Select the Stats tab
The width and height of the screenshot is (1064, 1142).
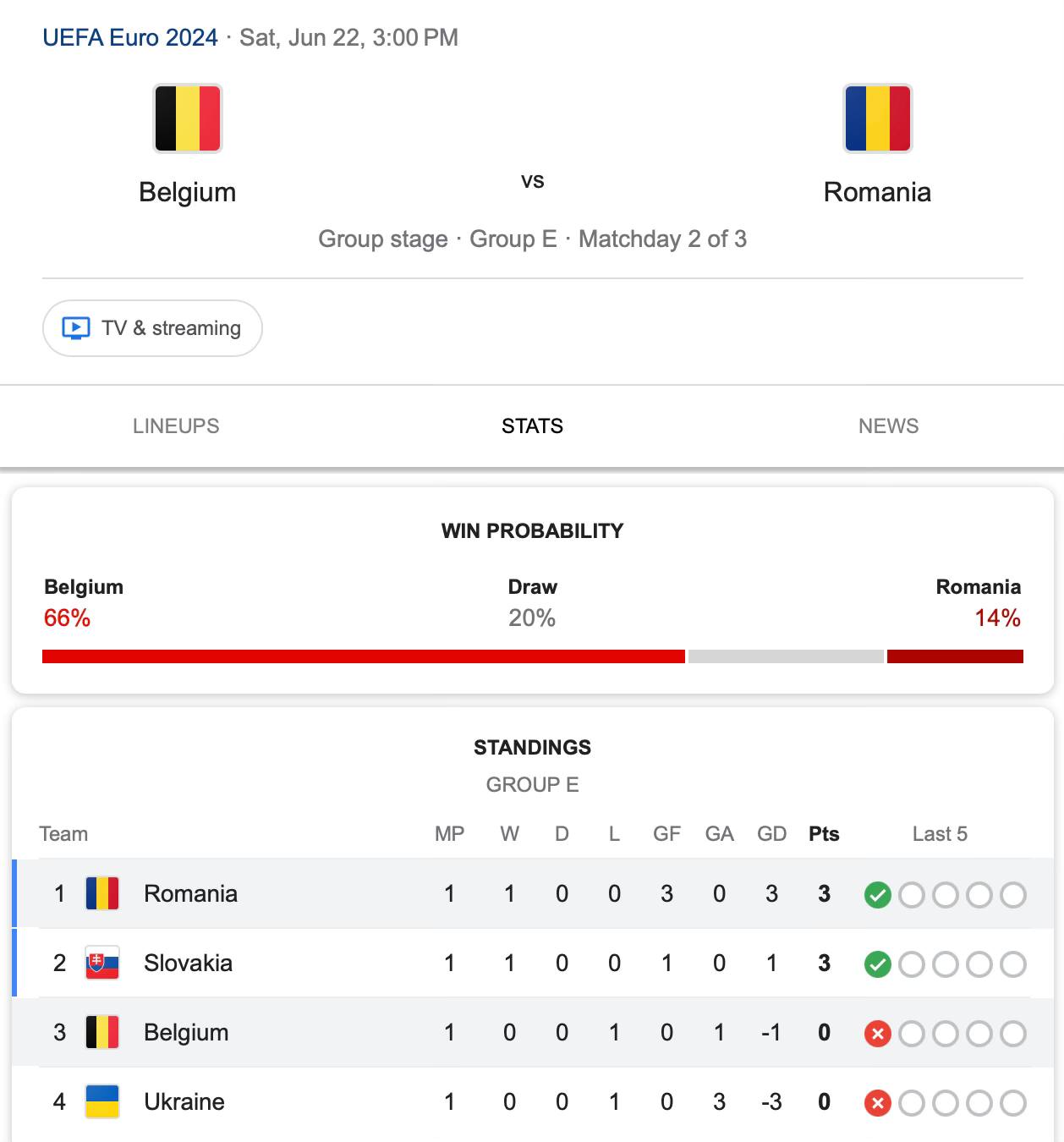pos(532,426)
